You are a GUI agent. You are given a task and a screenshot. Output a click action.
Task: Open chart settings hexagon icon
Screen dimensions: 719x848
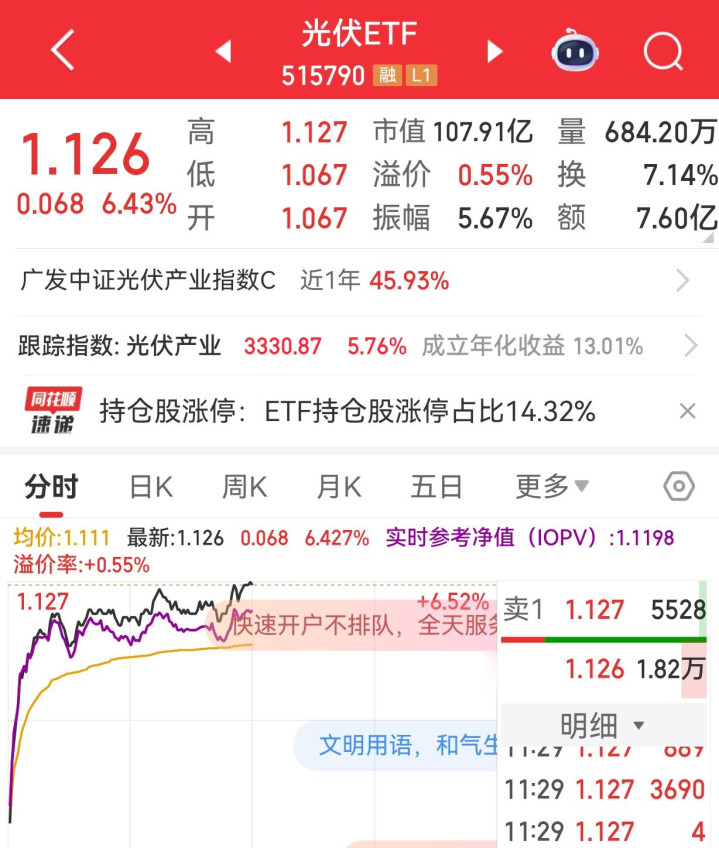click(x=679, y=486)
